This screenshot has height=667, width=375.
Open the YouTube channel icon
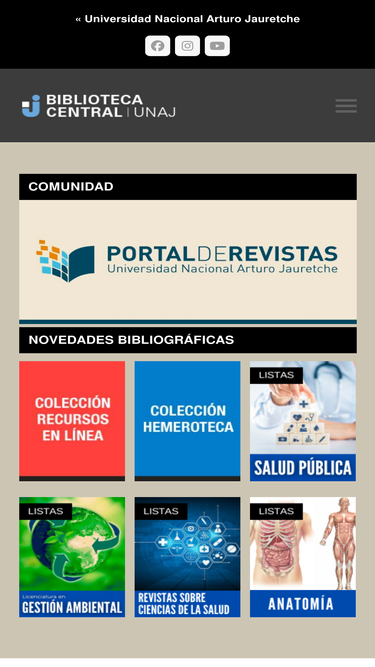pyautogui.click(x=217, y=46)
